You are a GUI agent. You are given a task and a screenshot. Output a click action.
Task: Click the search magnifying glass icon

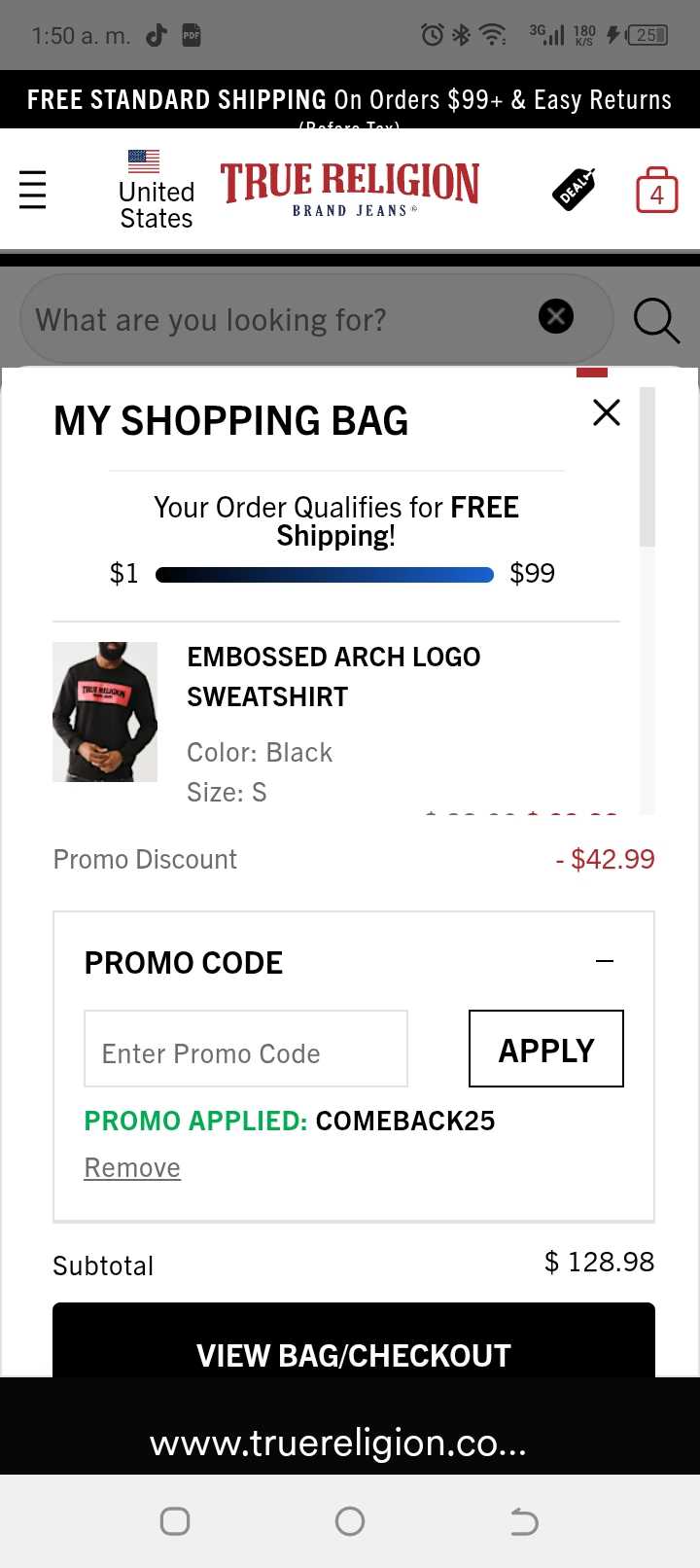click(x=655, y=318)
